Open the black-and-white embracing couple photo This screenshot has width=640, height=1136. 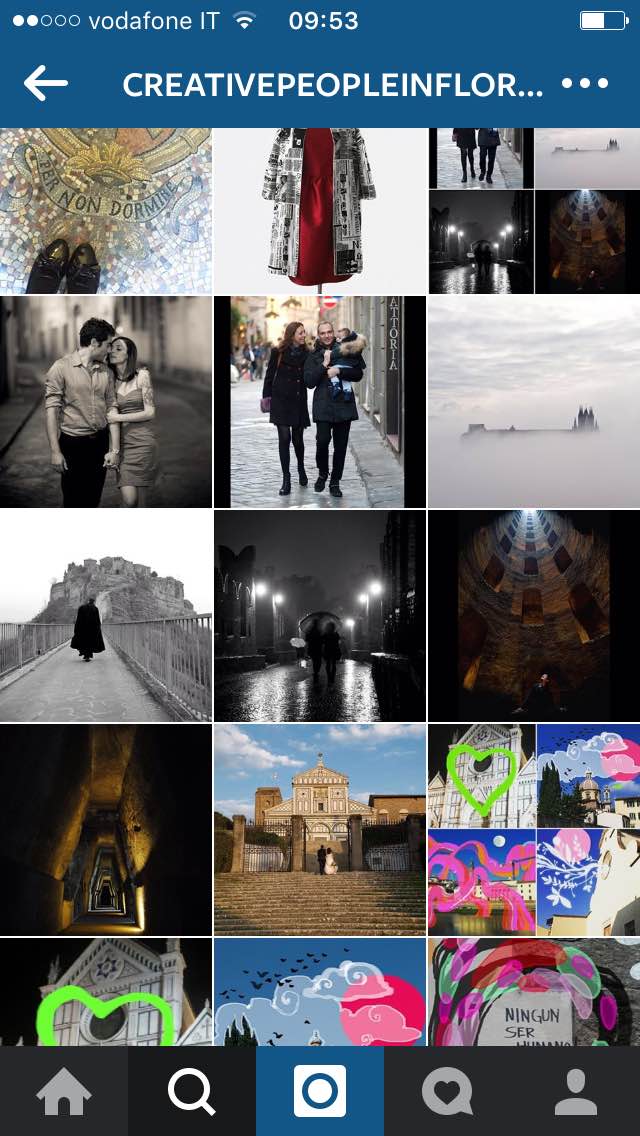pos(106,402)
